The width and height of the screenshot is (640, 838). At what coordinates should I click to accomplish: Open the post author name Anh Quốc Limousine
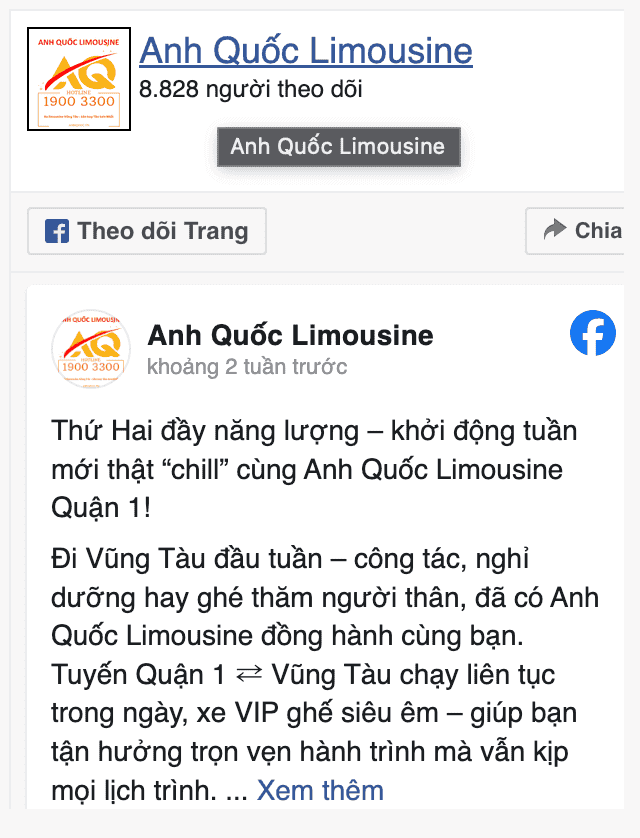[290, 335]
